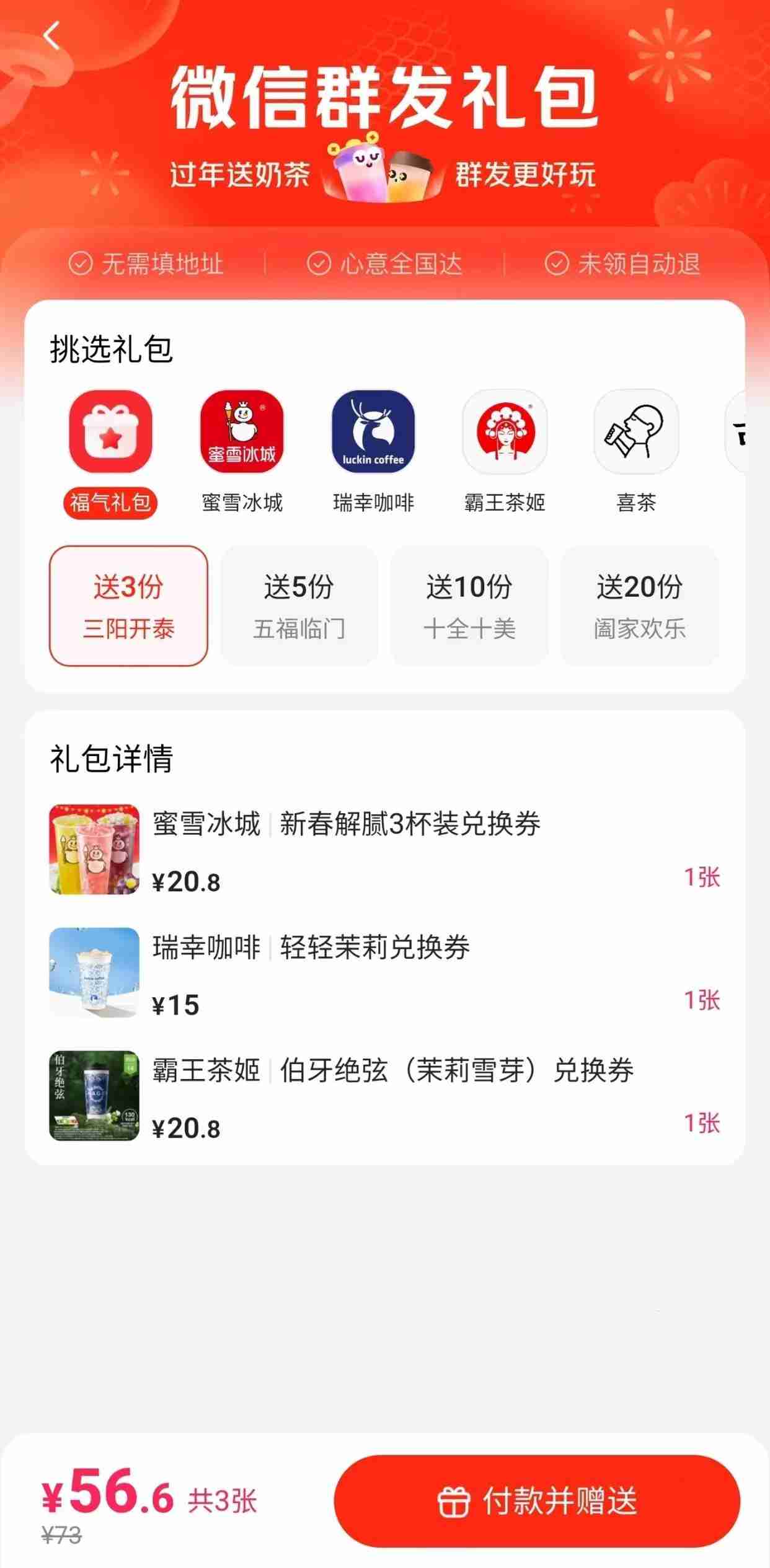This screenshot has width=770, height=1568.
Task: Tap the back arrow at top left
Action: click(51, 36)
